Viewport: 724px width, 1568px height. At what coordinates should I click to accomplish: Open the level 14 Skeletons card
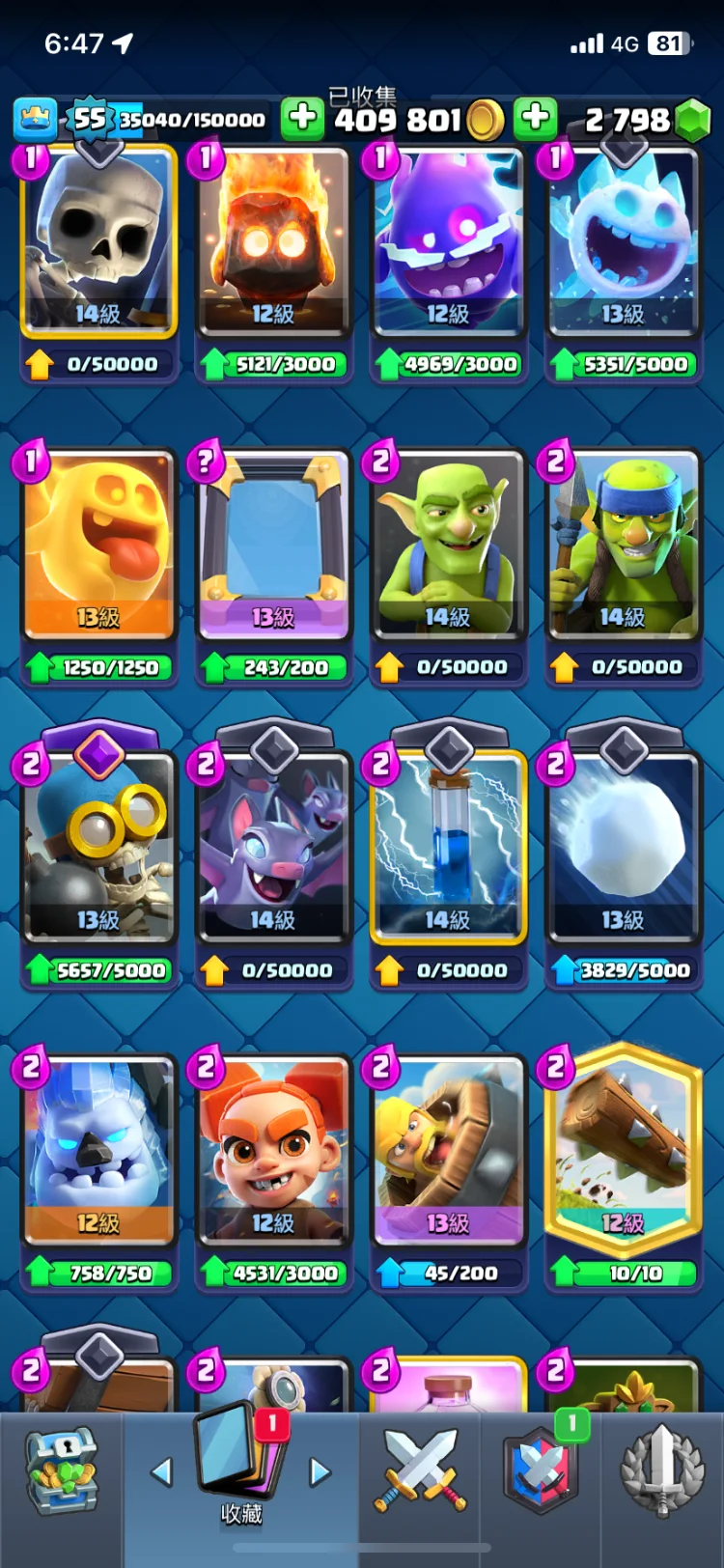pos(98,241)
